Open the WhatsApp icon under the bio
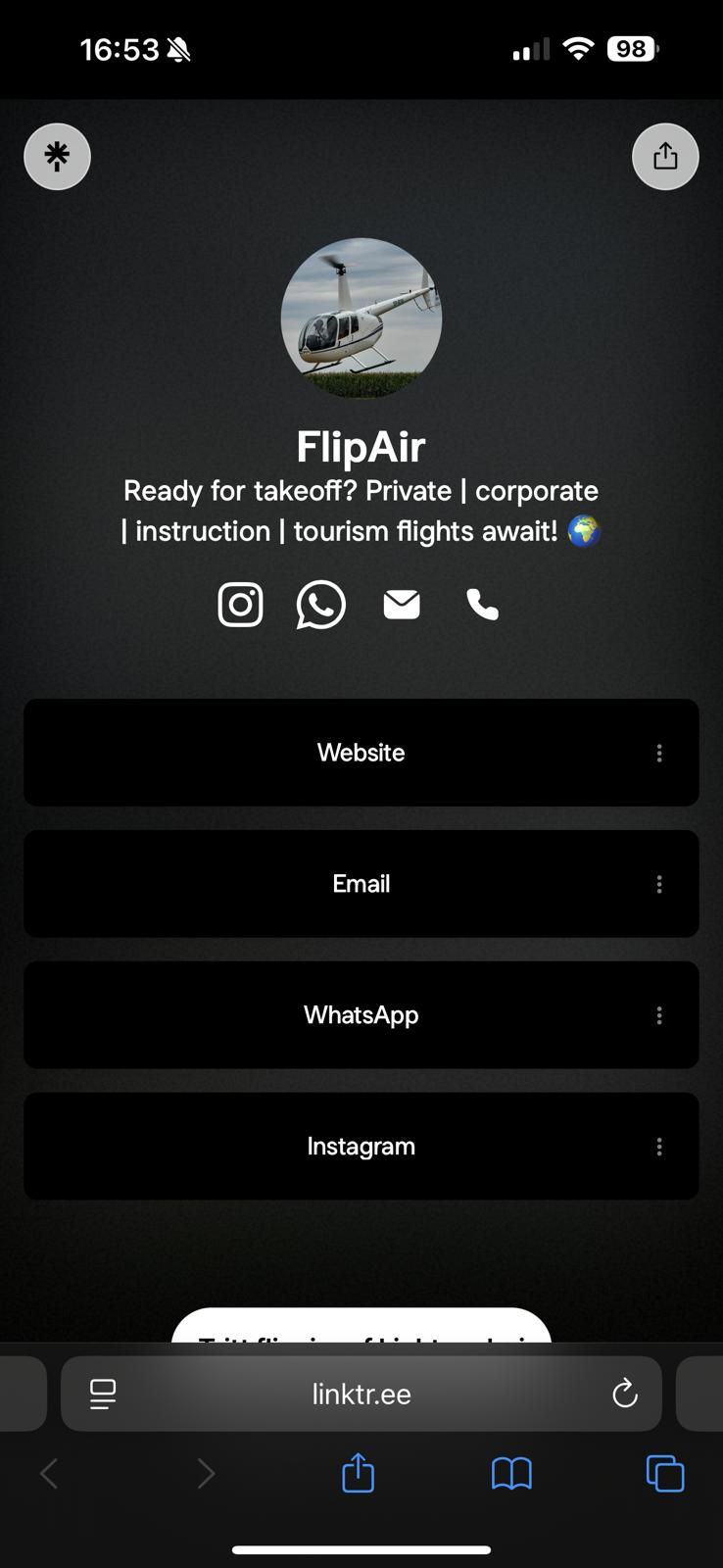Screen dimensions: 723x1568 click(321, 605)
